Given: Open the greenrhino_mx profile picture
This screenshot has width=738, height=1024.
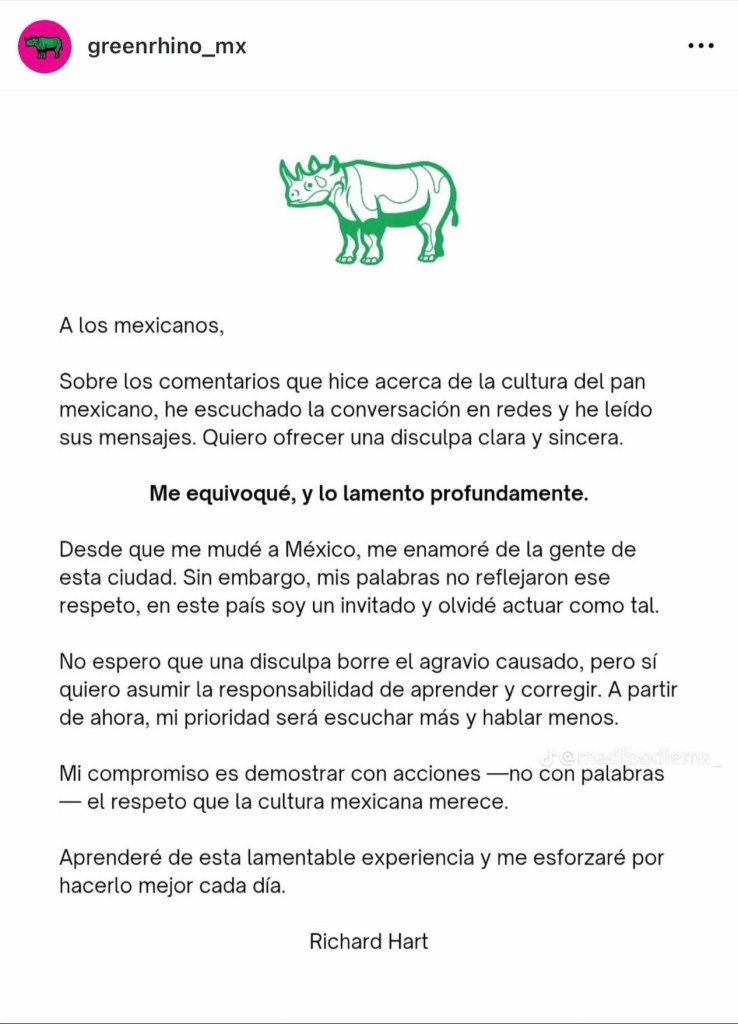Looking at the screenshot, I should [x=44, y=46].
